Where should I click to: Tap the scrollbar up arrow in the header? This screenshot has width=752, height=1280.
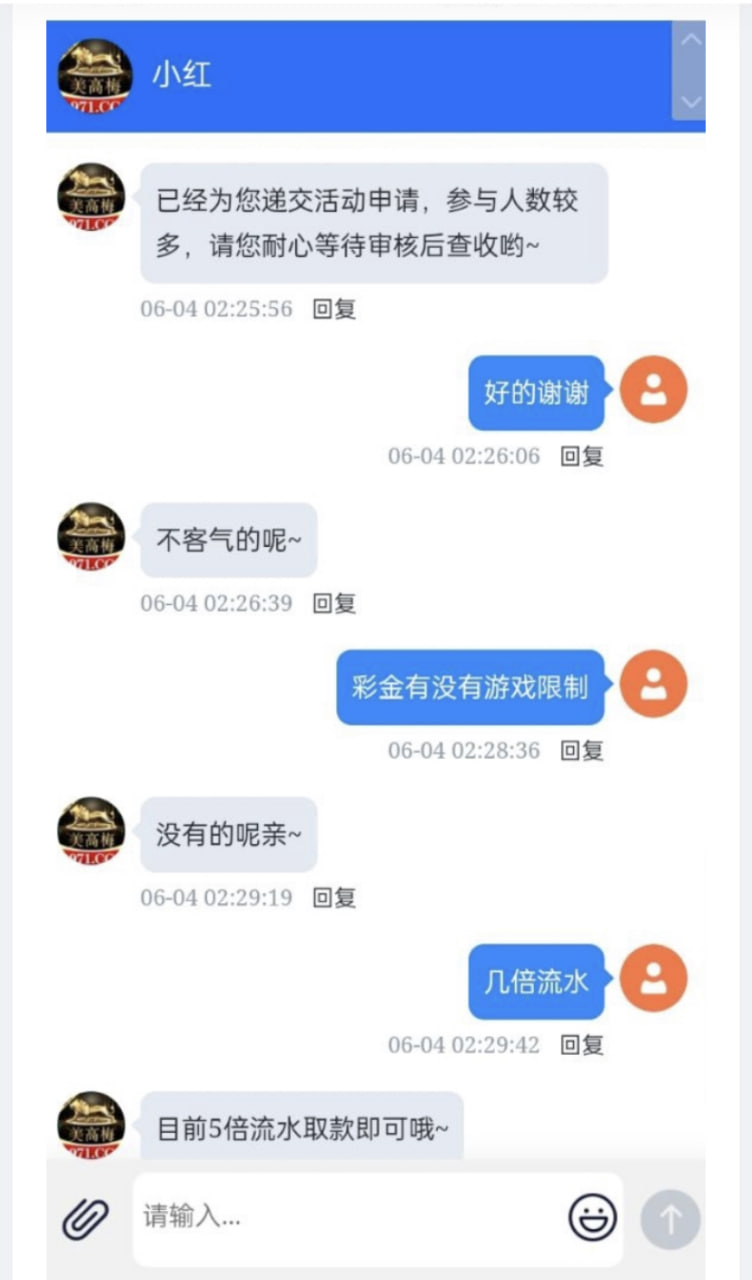(690, 40)
